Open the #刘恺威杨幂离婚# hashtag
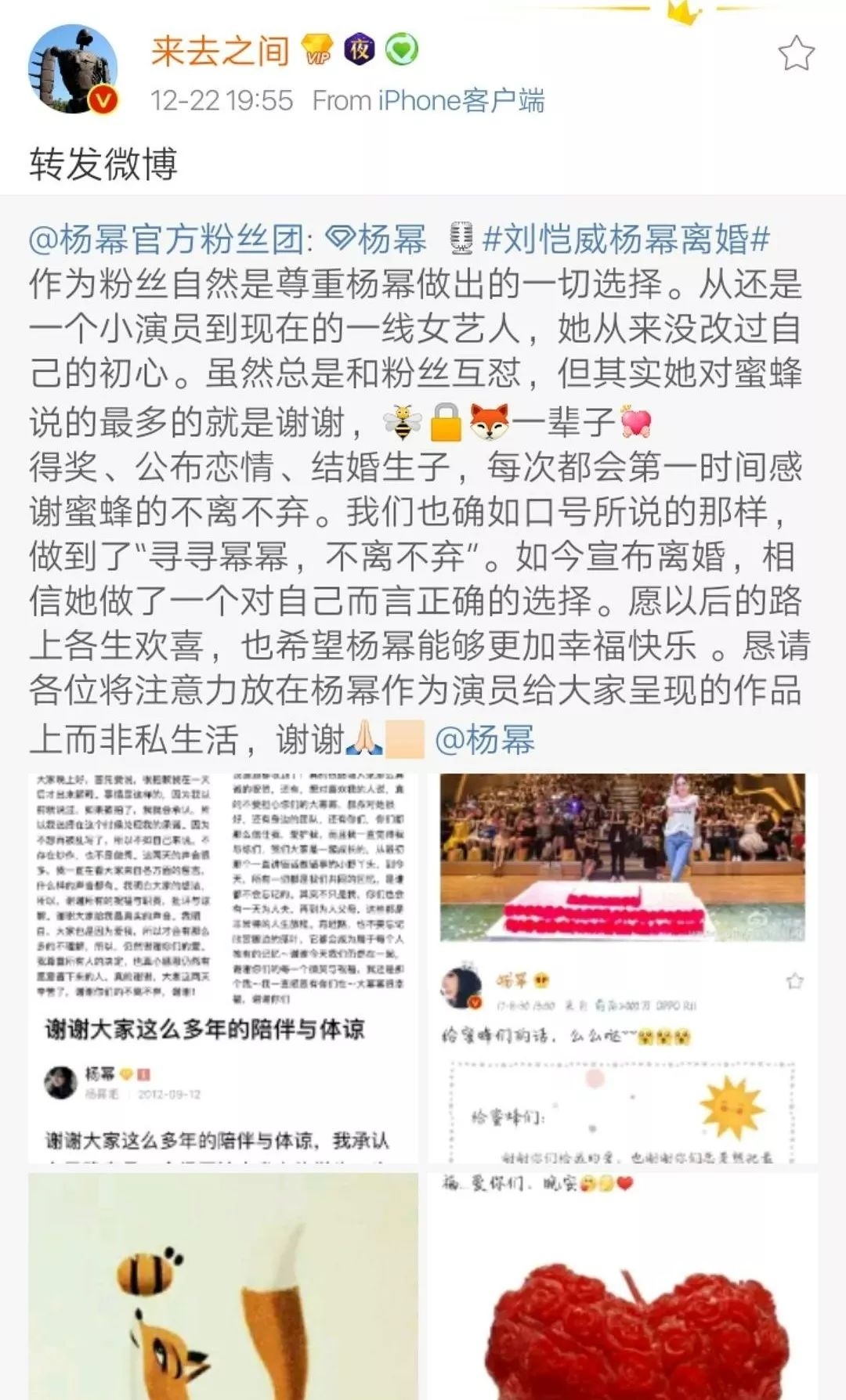The image size is (846, 1400). coord(625,240)
